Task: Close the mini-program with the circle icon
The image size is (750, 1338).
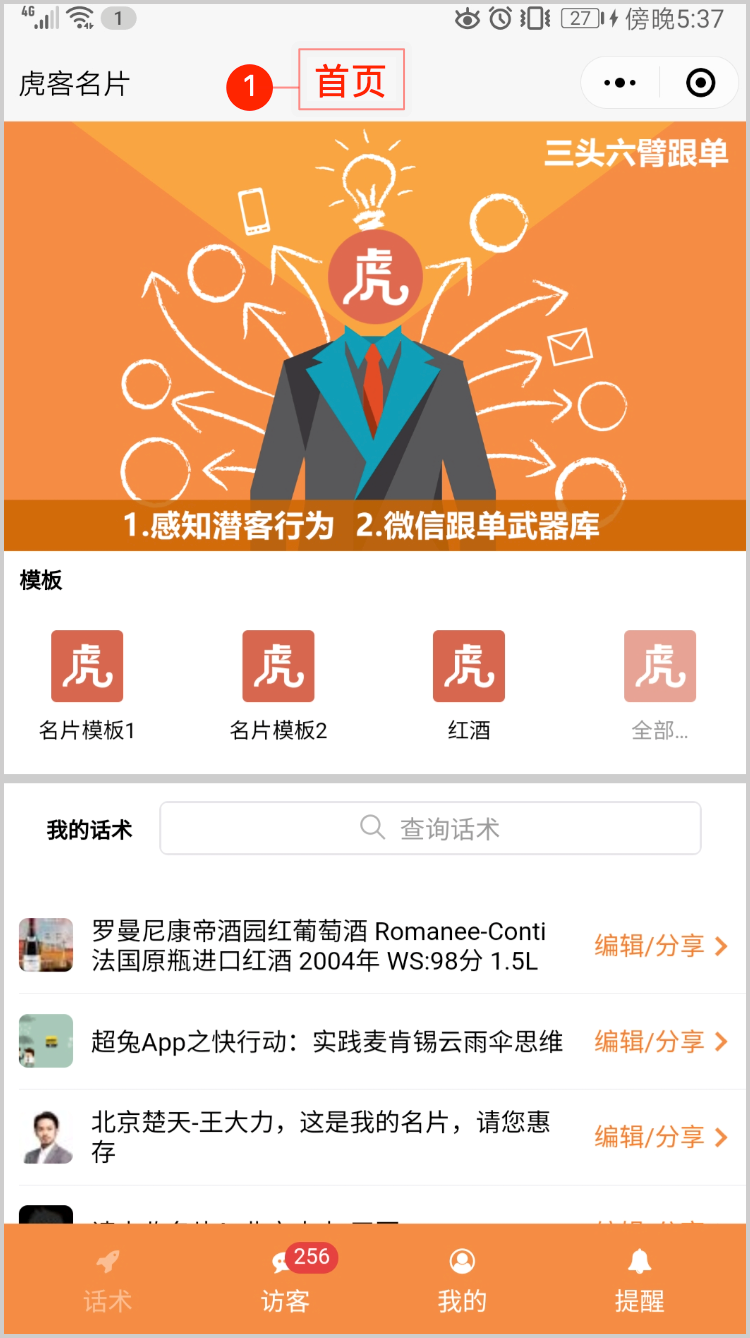Action: coord(701,83)
